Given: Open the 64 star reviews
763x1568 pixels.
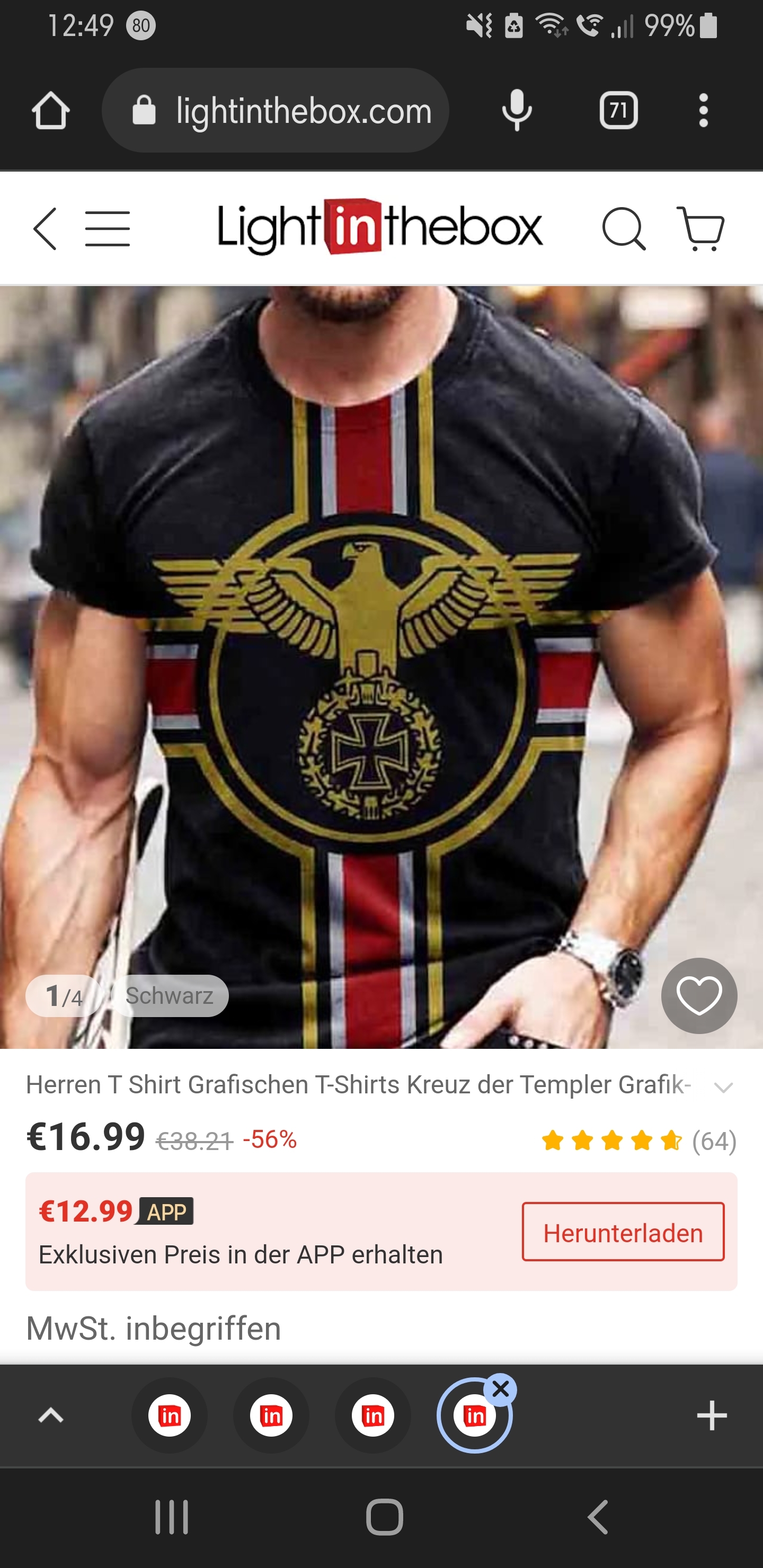Looking at the screenshot, I should [639, 1141].
